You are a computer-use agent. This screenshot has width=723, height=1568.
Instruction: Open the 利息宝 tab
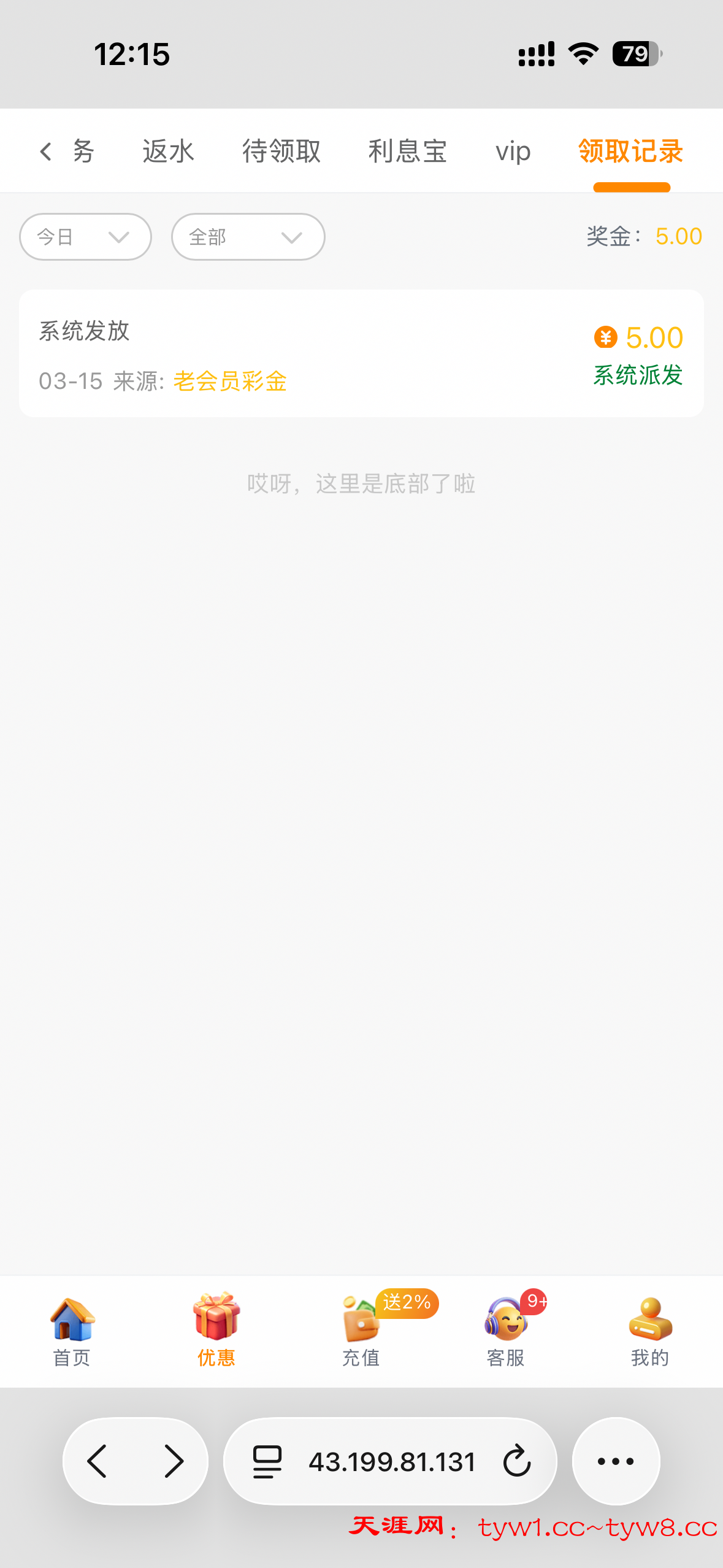pos(407,152)
